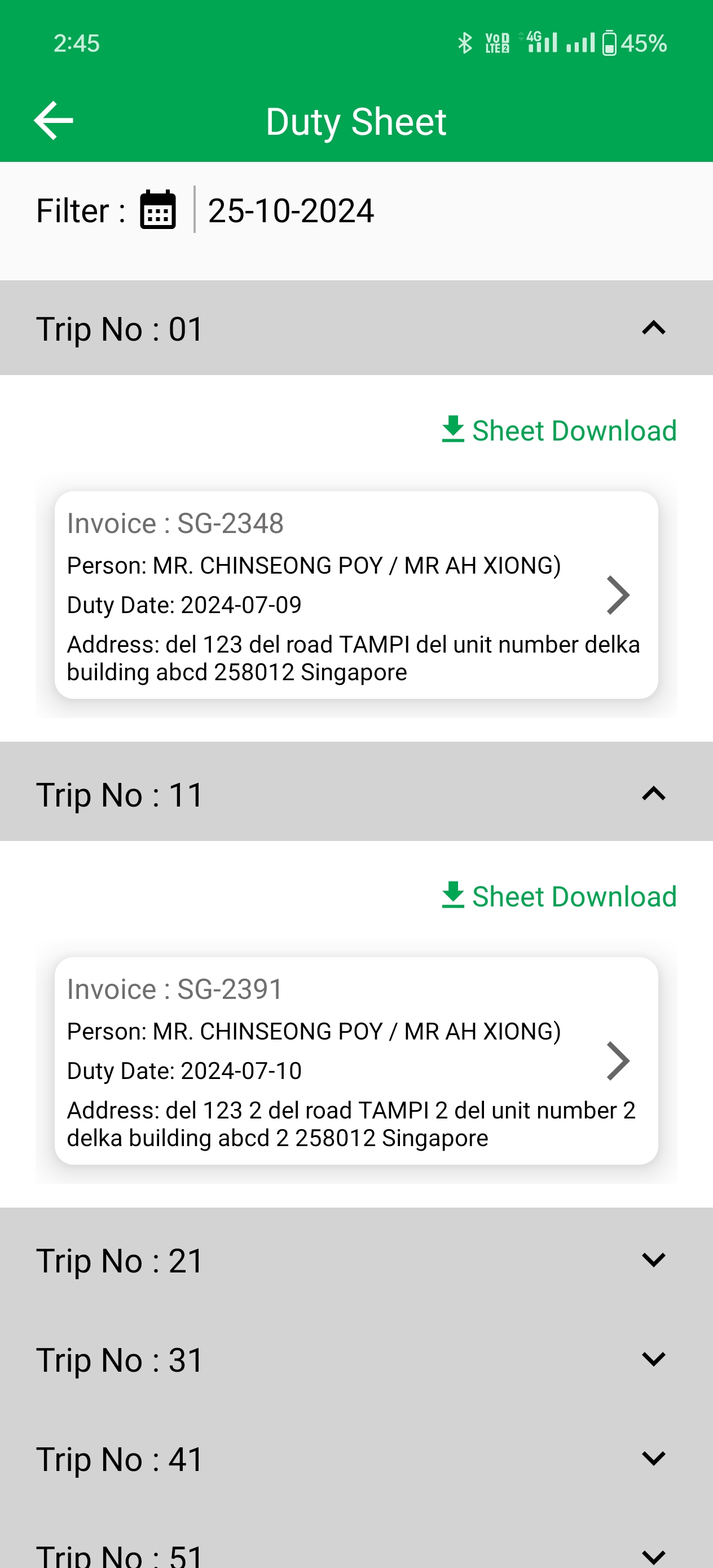Open invoice SG-2348 card
713x1568 pixels.
click(356, 594)
